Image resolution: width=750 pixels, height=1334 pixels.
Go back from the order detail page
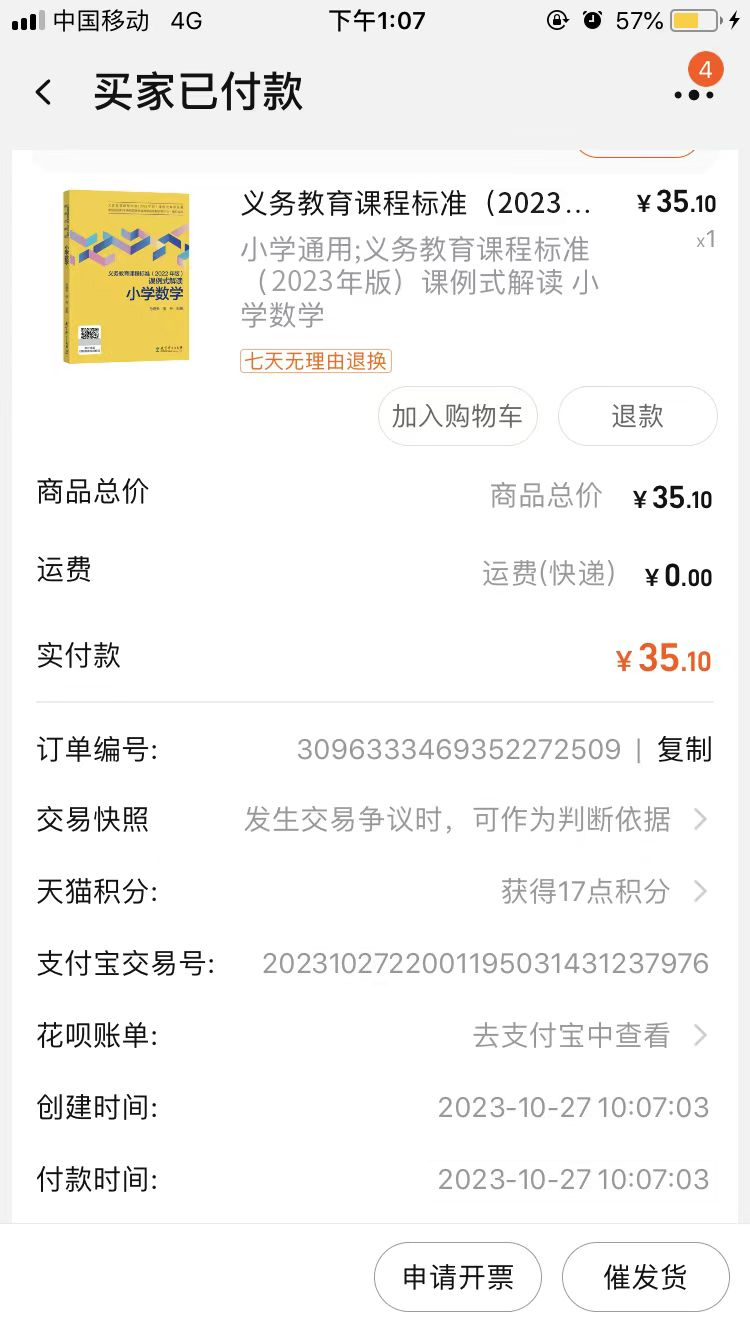43,93
